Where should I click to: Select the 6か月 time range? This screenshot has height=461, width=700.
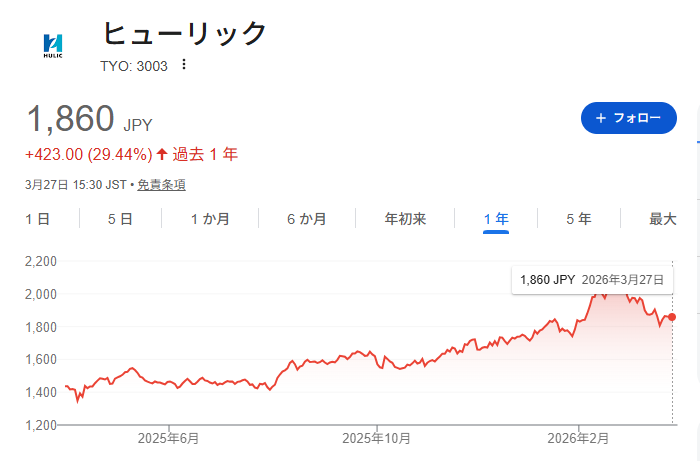(x=307, y=219)
